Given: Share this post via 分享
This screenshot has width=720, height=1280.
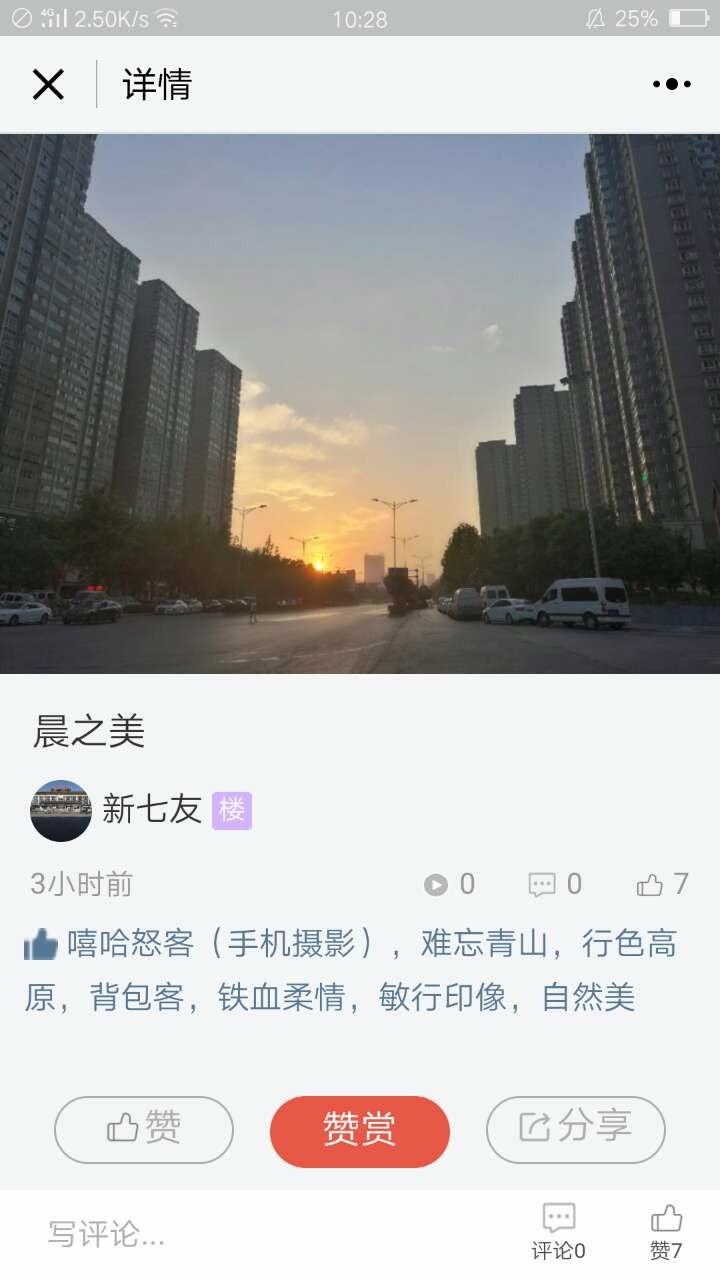Looking at the screenshot, I should [576, 1130].
